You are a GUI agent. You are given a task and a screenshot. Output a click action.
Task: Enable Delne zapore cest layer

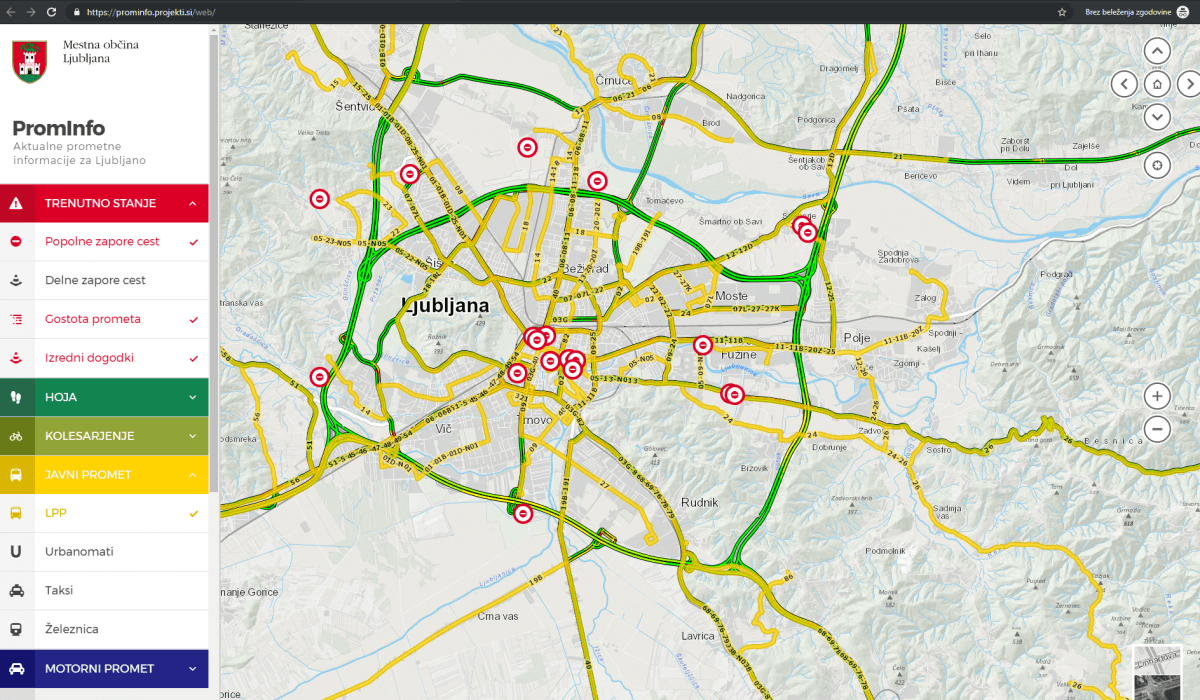(x=104, y=280)
